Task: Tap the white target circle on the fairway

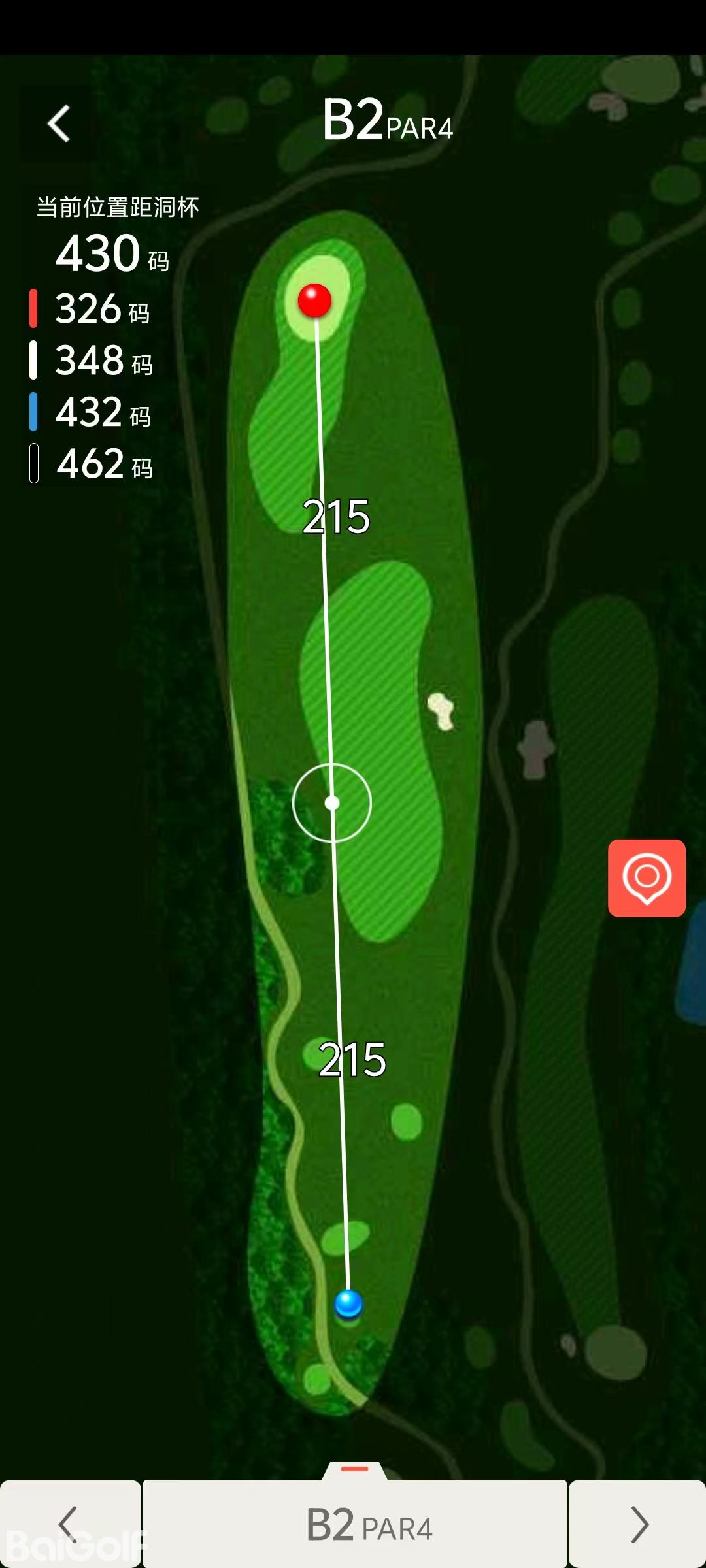Action: click(x=332, y=802)
